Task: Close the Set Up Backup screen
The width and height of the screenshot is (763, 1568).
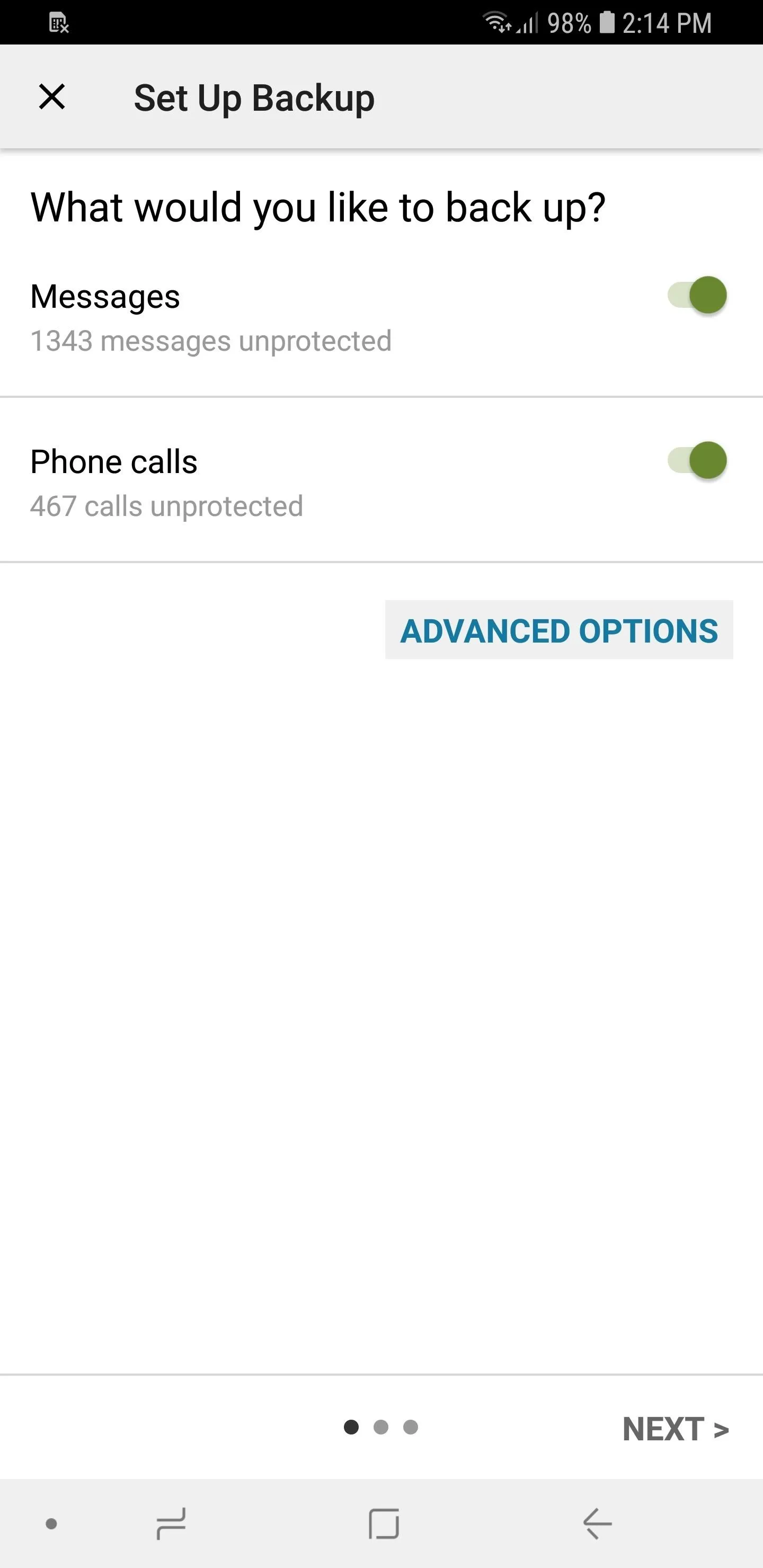Action: pos(52,97)
